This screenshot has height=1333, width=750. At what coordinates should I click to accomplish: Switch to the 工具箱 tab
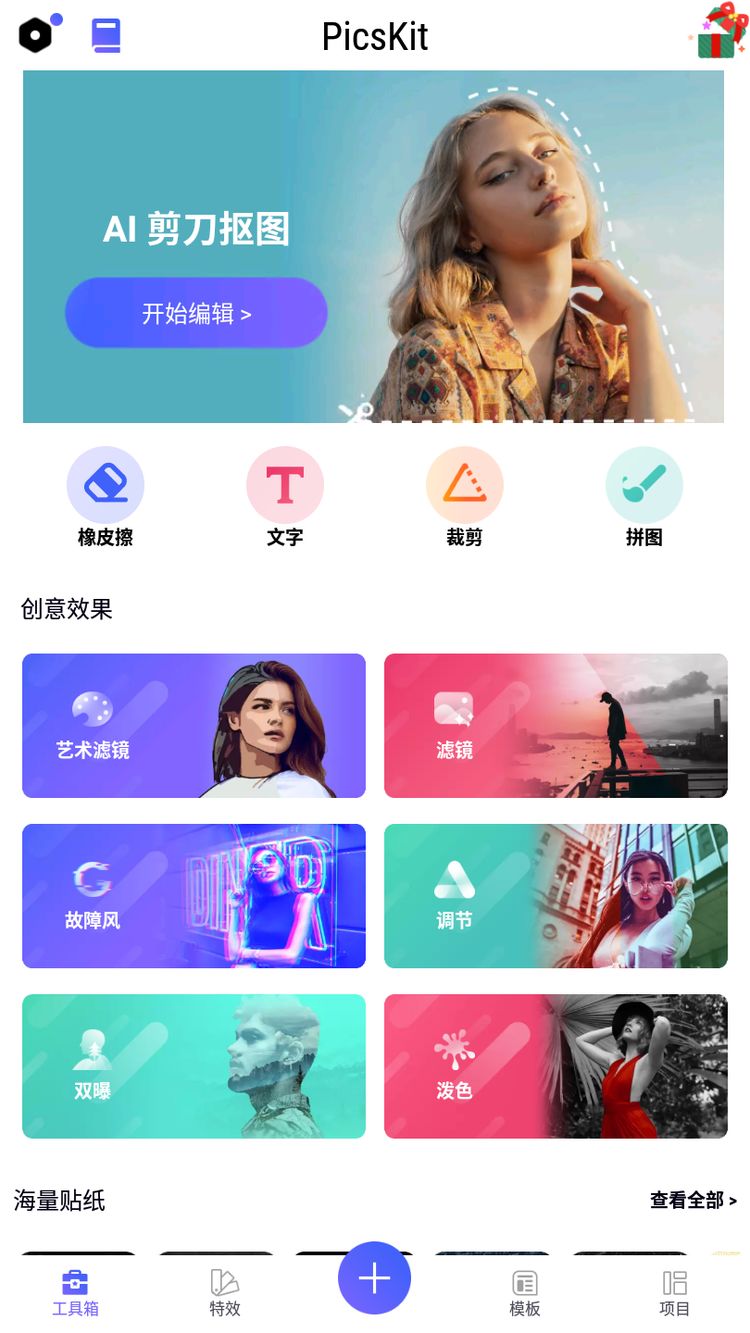pos(75,1293)
